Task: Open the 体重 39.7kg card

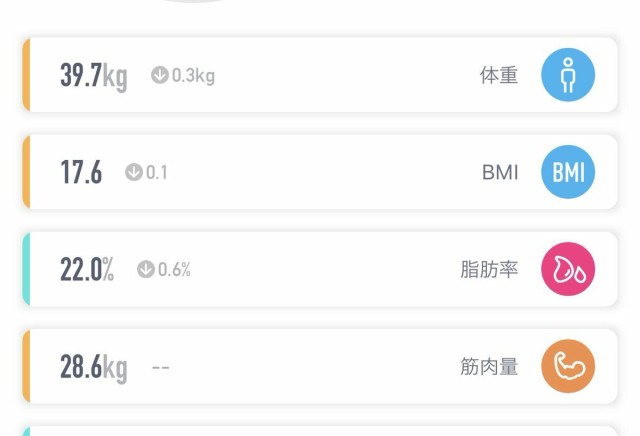Action: 320,75
